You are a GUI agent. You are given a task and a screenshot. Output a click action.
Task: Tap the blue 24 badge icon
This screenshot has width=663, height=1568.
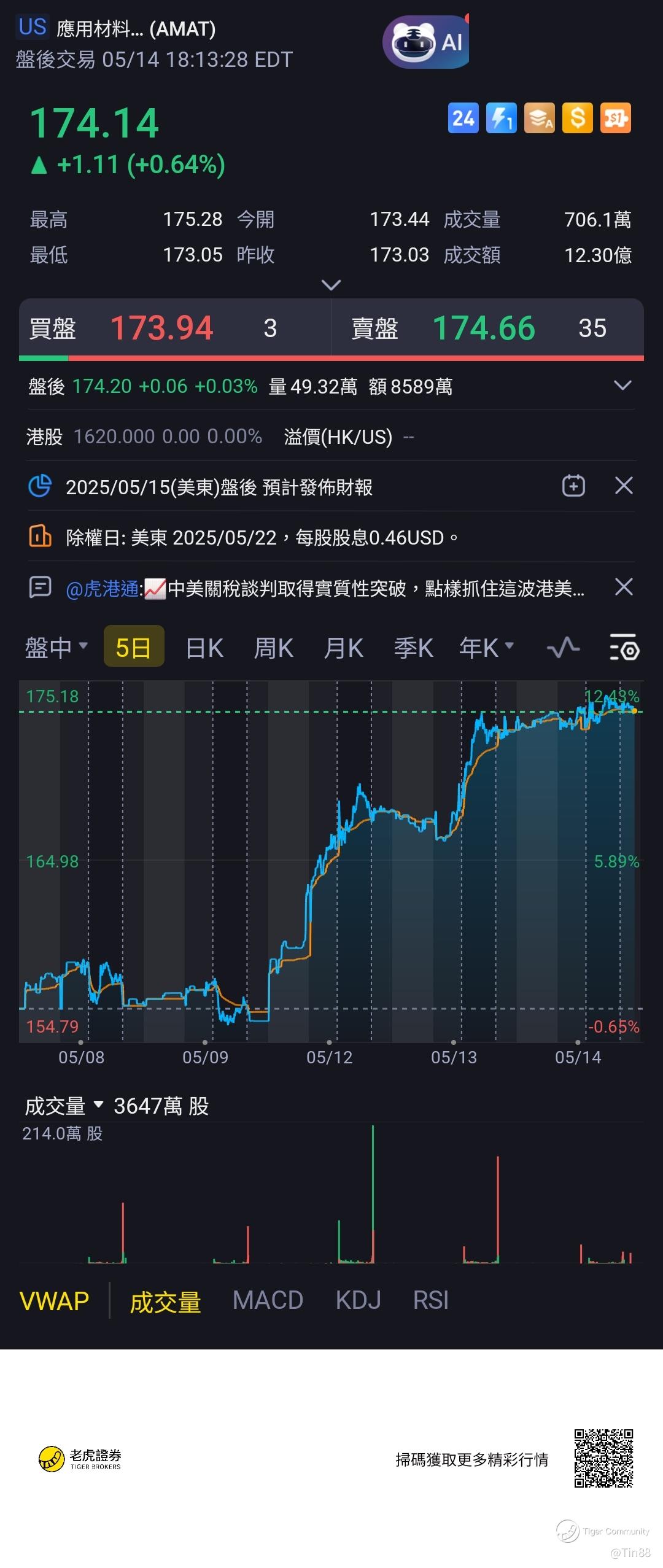point(463,118)
